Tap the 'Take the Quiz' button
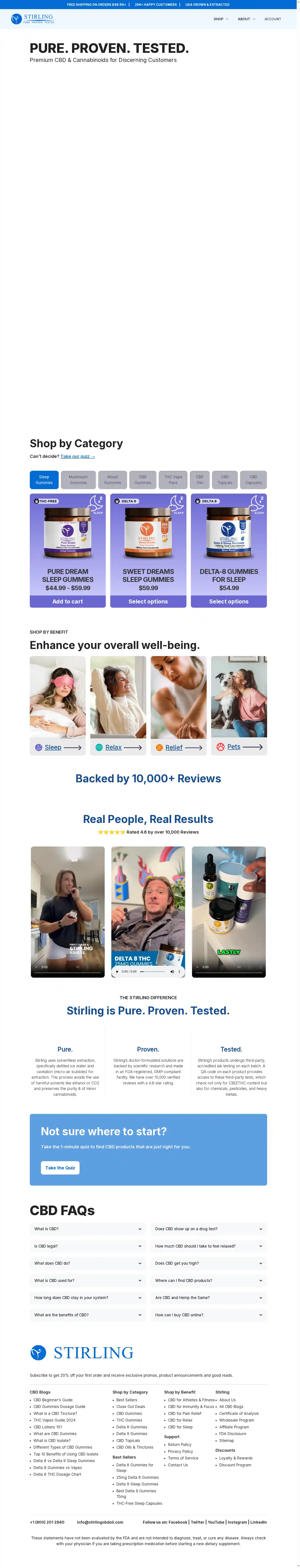Viewport: 300px width, 1568px height. pyautogui.click(x=60, y=1167)
